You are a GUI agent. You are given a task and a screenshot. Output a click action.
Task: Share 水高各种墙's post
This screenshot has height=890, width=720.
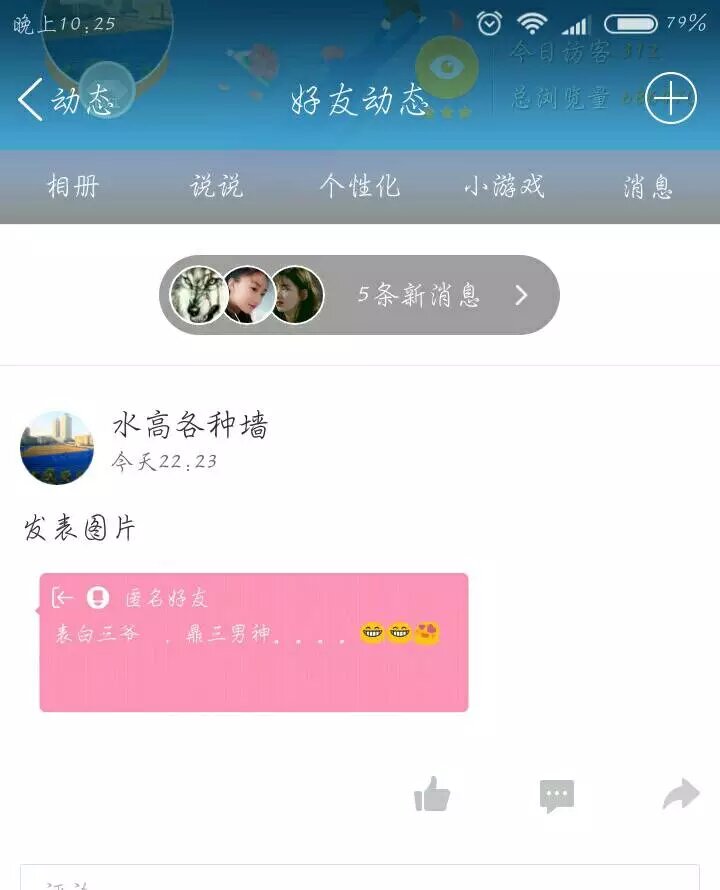(681, 796)
